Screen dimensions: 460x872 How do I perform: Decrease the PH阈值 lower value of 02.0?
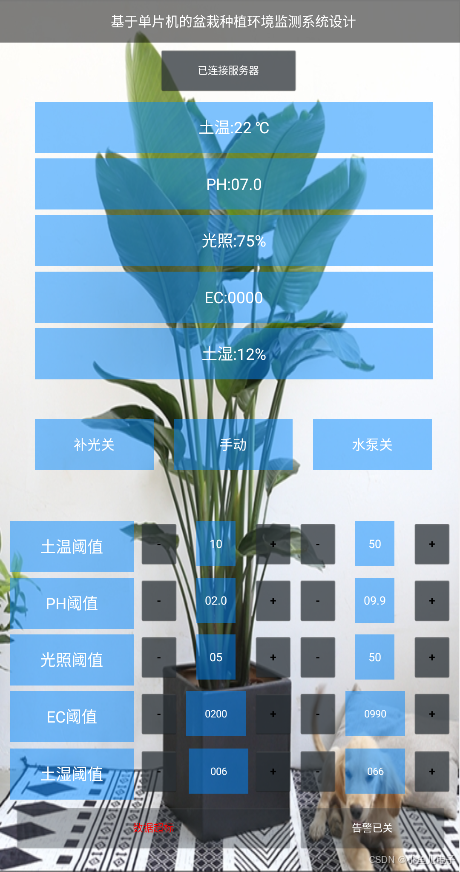tap(159, 601)
